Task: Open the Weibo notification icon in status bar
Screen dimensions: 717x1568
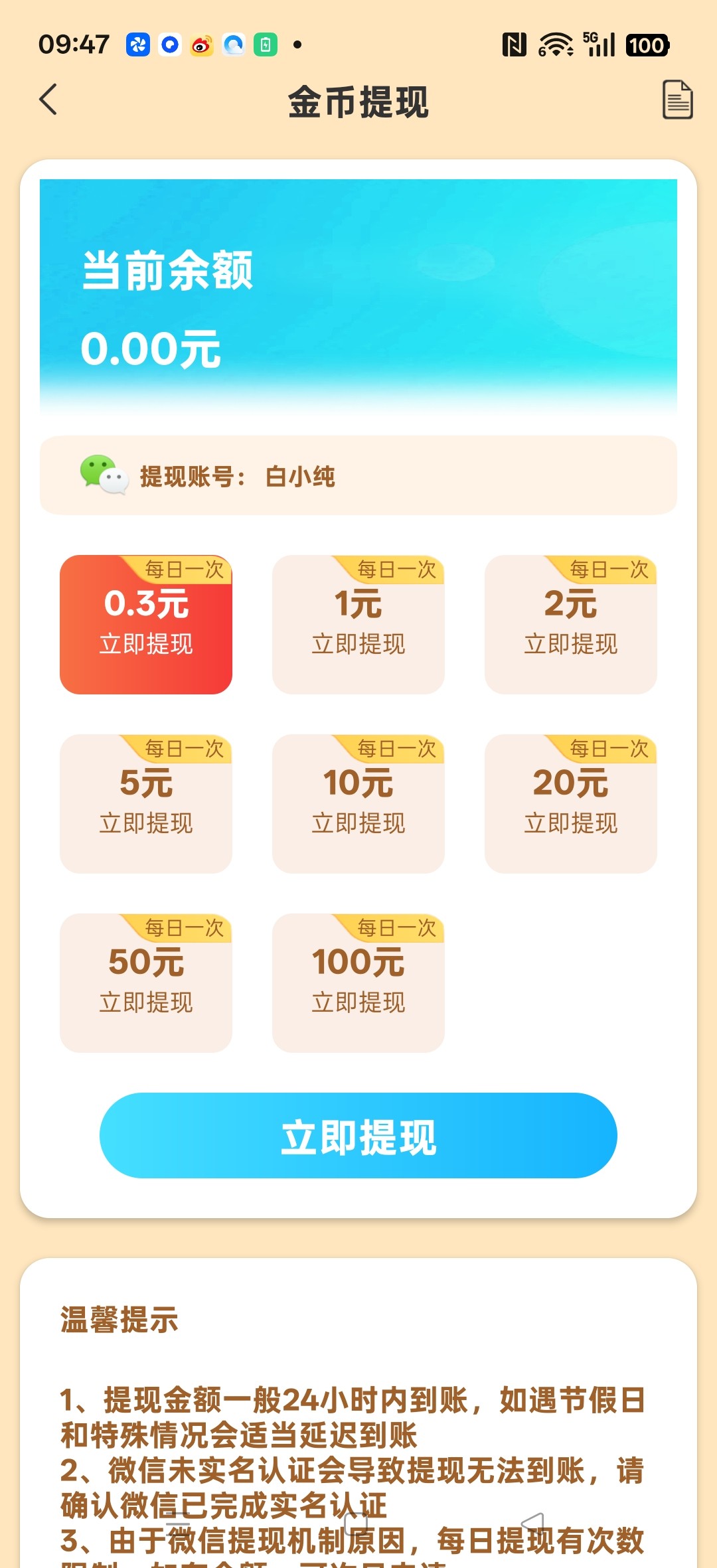Action: point(202,43)
